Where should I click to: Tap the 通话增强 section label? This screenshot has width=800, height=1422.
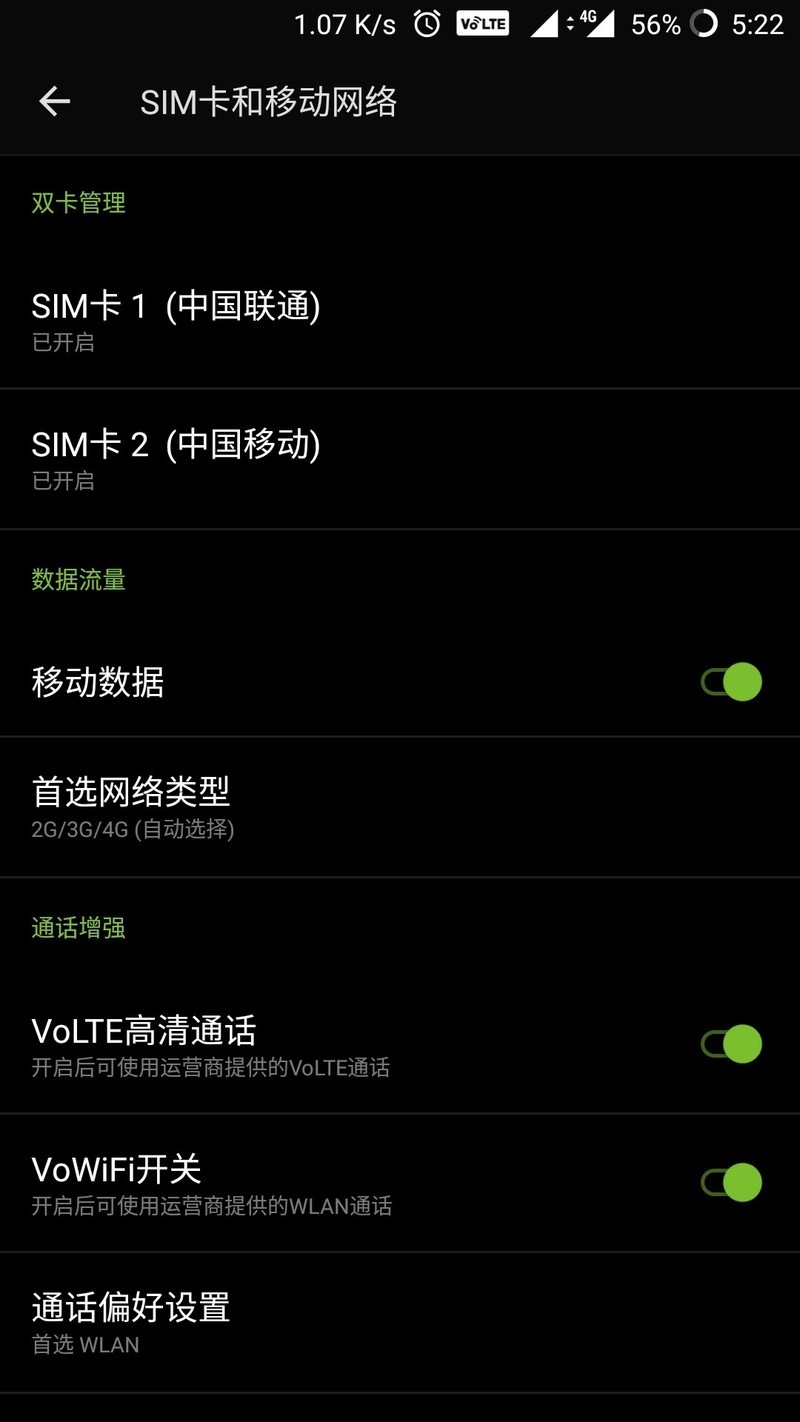[78, 928]
